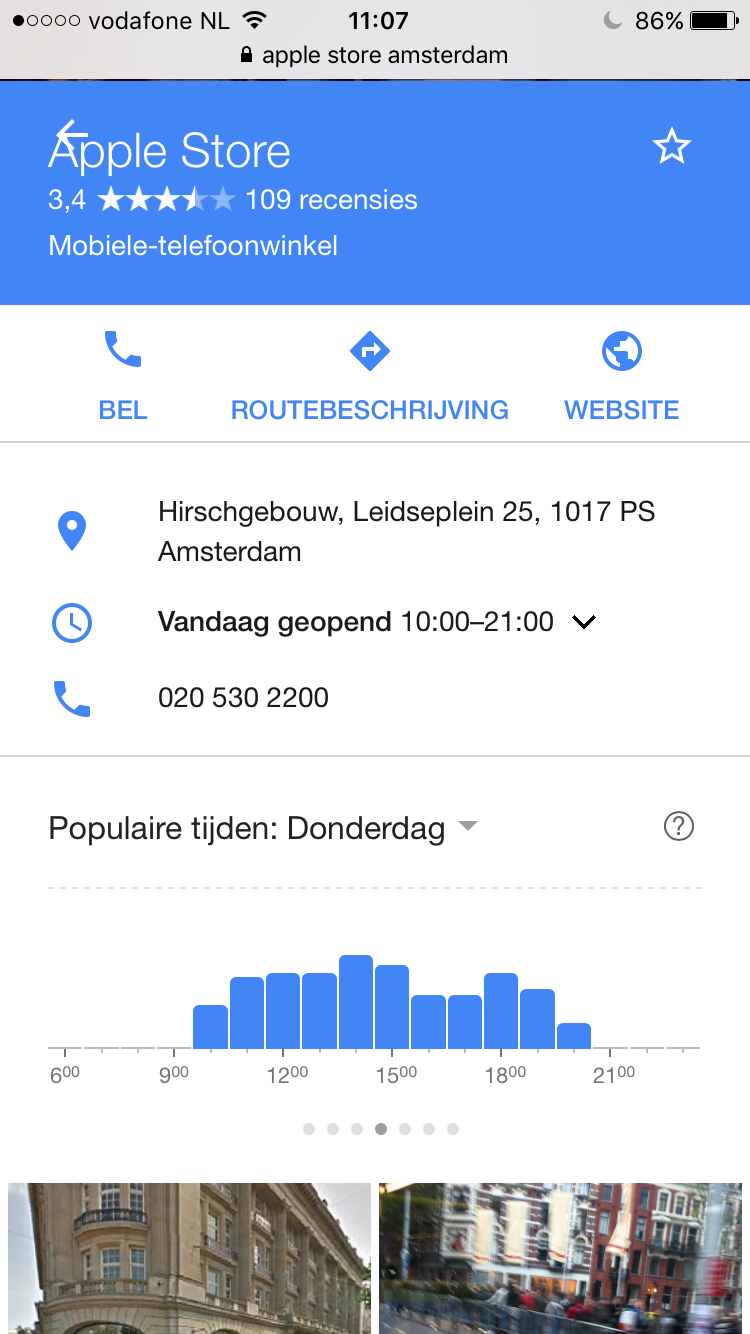750x1334 pixels.
Task: Open the popular times help icon
Action: (x=678, y=827)
